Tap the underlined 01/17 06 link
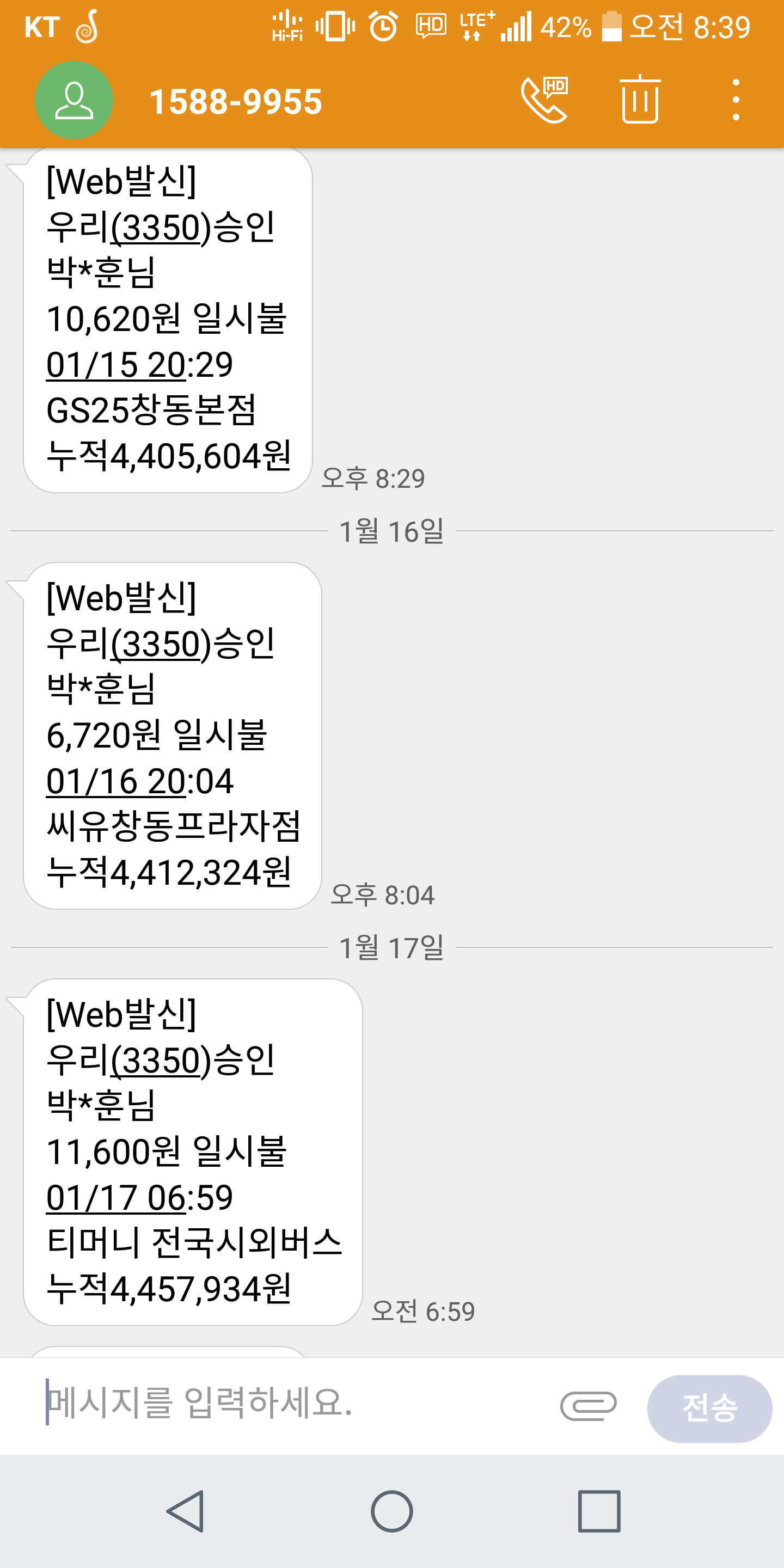The image size is (784, 1568). click(115, 1198)
